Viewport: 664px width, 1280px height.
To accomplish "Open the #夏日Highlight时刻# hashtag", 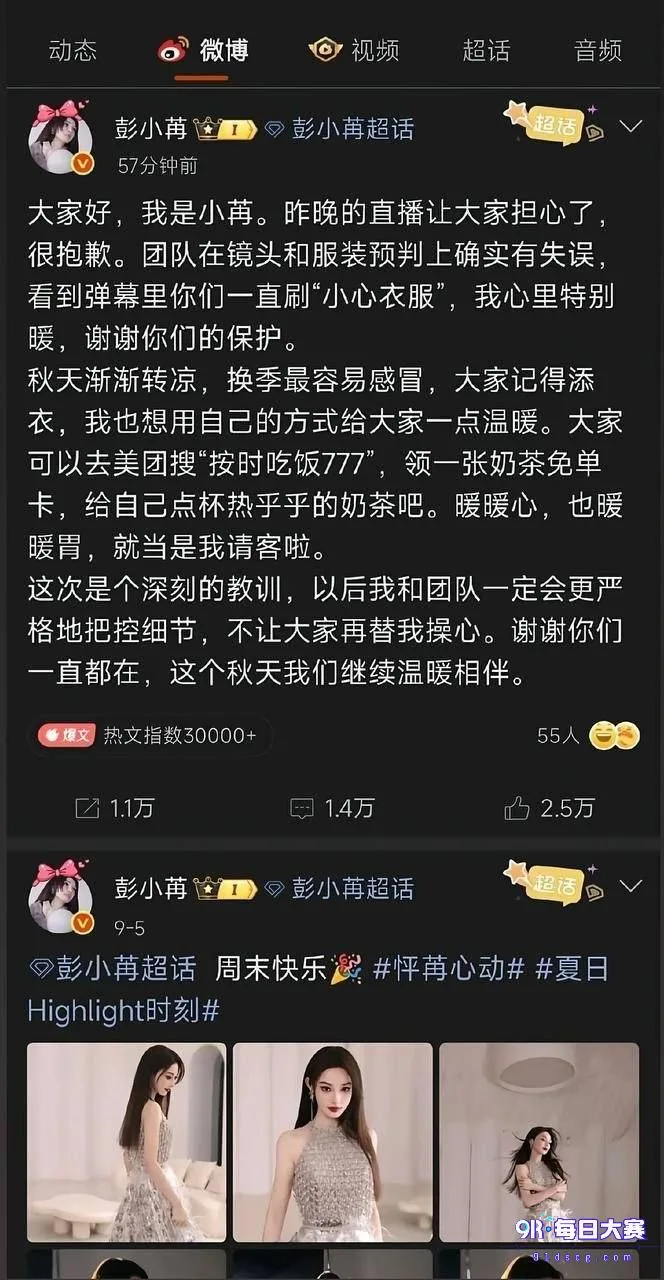I will tap(318, 989).
